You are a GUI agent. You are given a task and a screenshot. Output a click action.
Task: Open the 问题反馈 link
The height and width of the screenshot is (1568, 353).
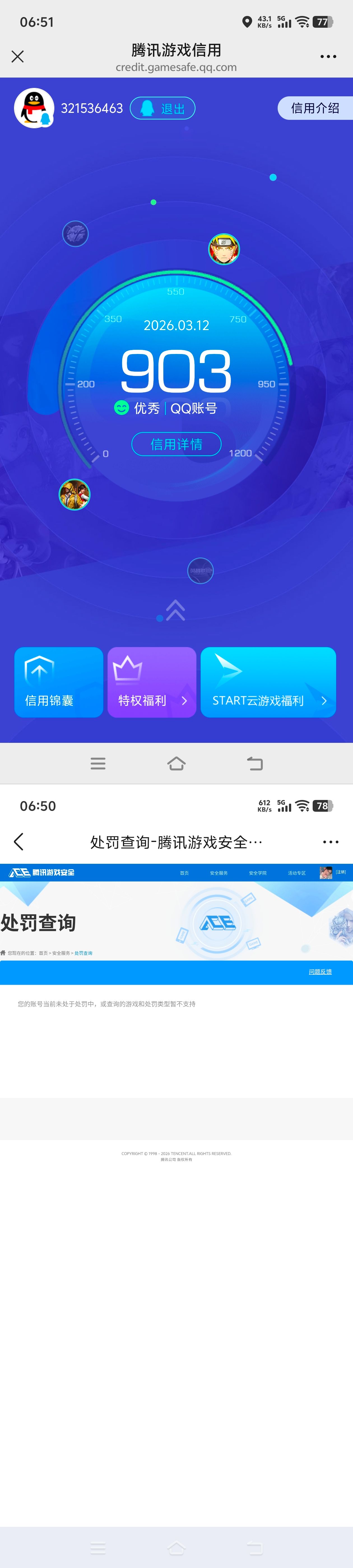coord(320,972)
